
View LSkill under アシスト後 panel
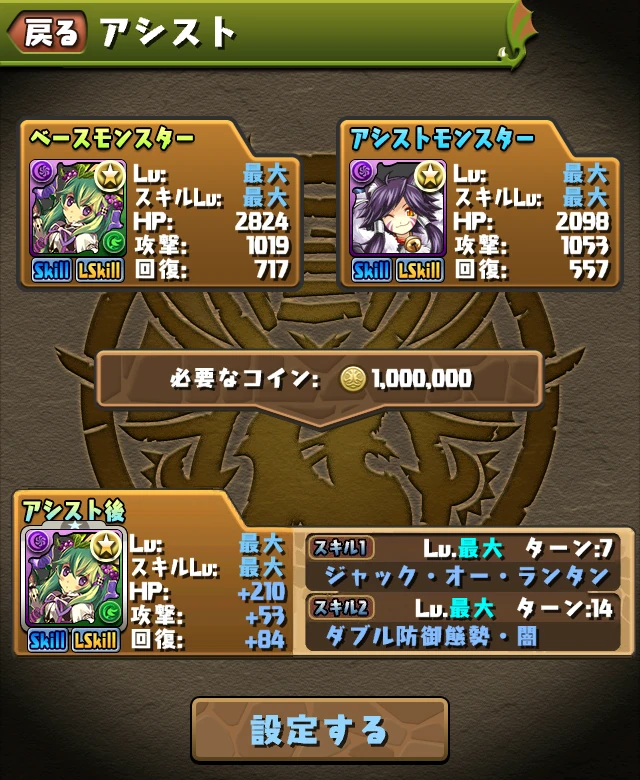pyautogui.click(x=98, y=640)
